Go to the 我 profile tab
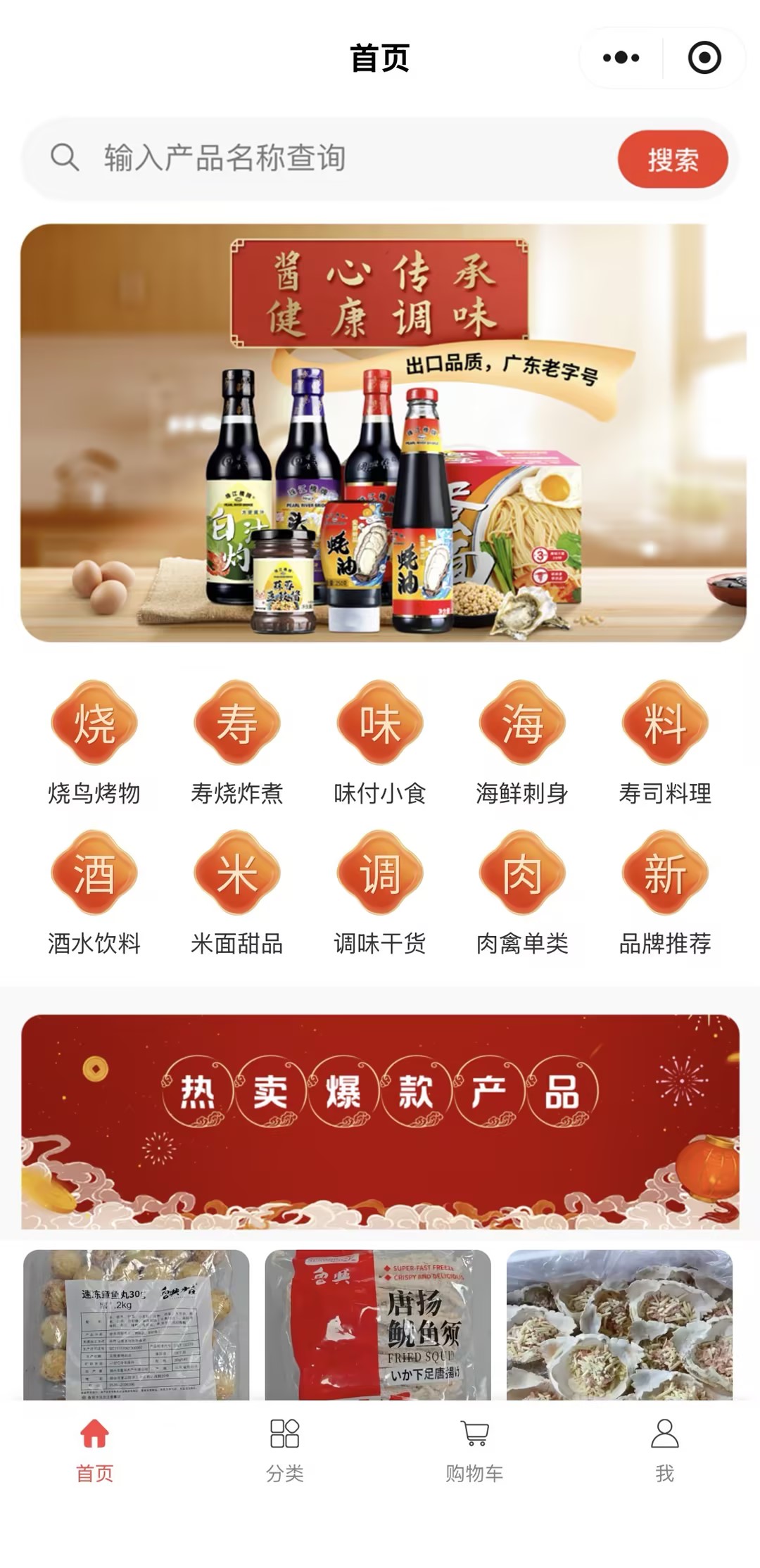Image resolution: width=760 pixels, height=1568 pixels. (664, 1451)
